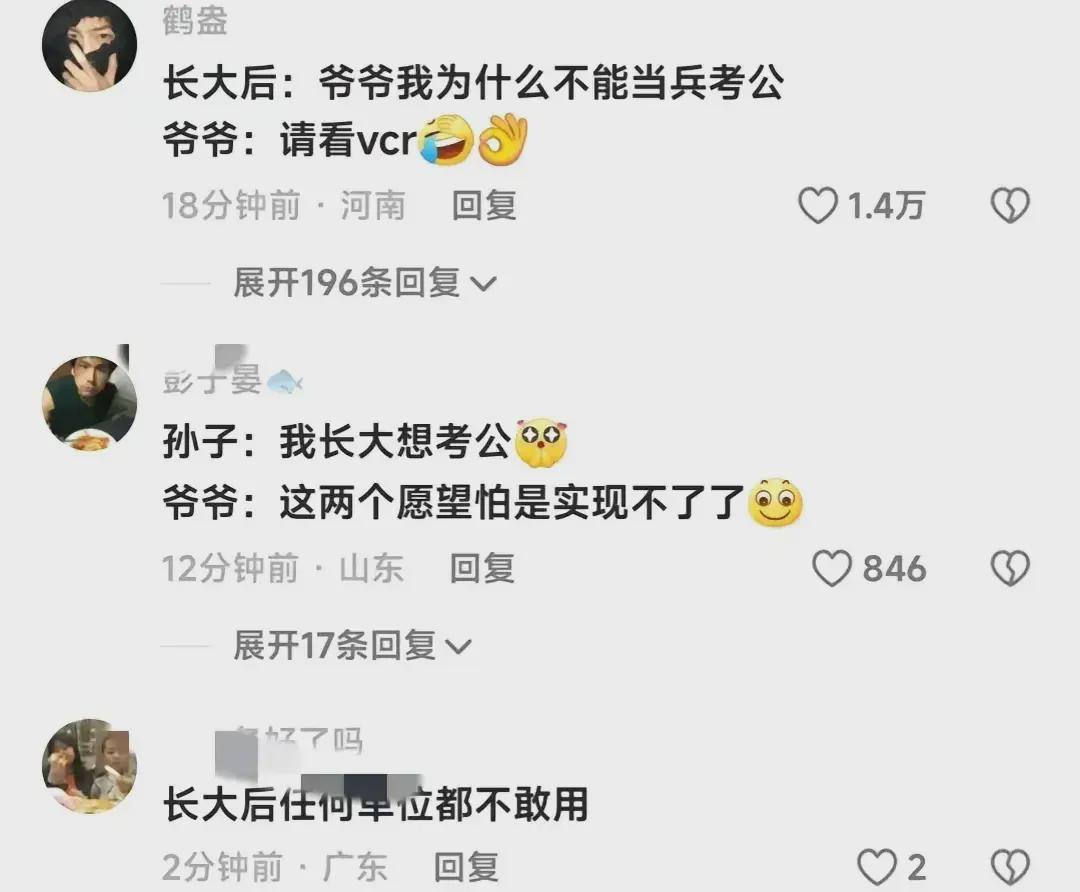1080x892 pixels.
Task: Dislike the comment from 山东
Action: 1009,569
